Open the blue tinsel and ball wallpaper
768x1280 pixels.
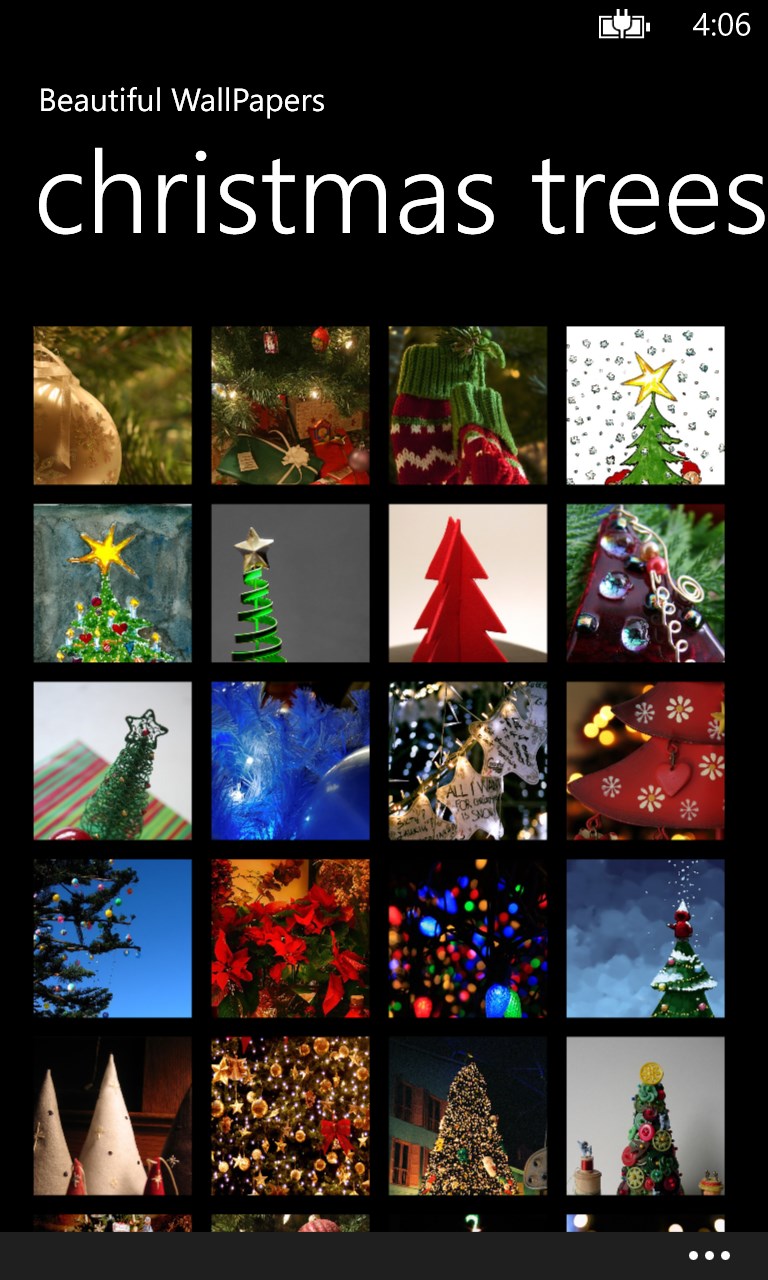point(290,761)
